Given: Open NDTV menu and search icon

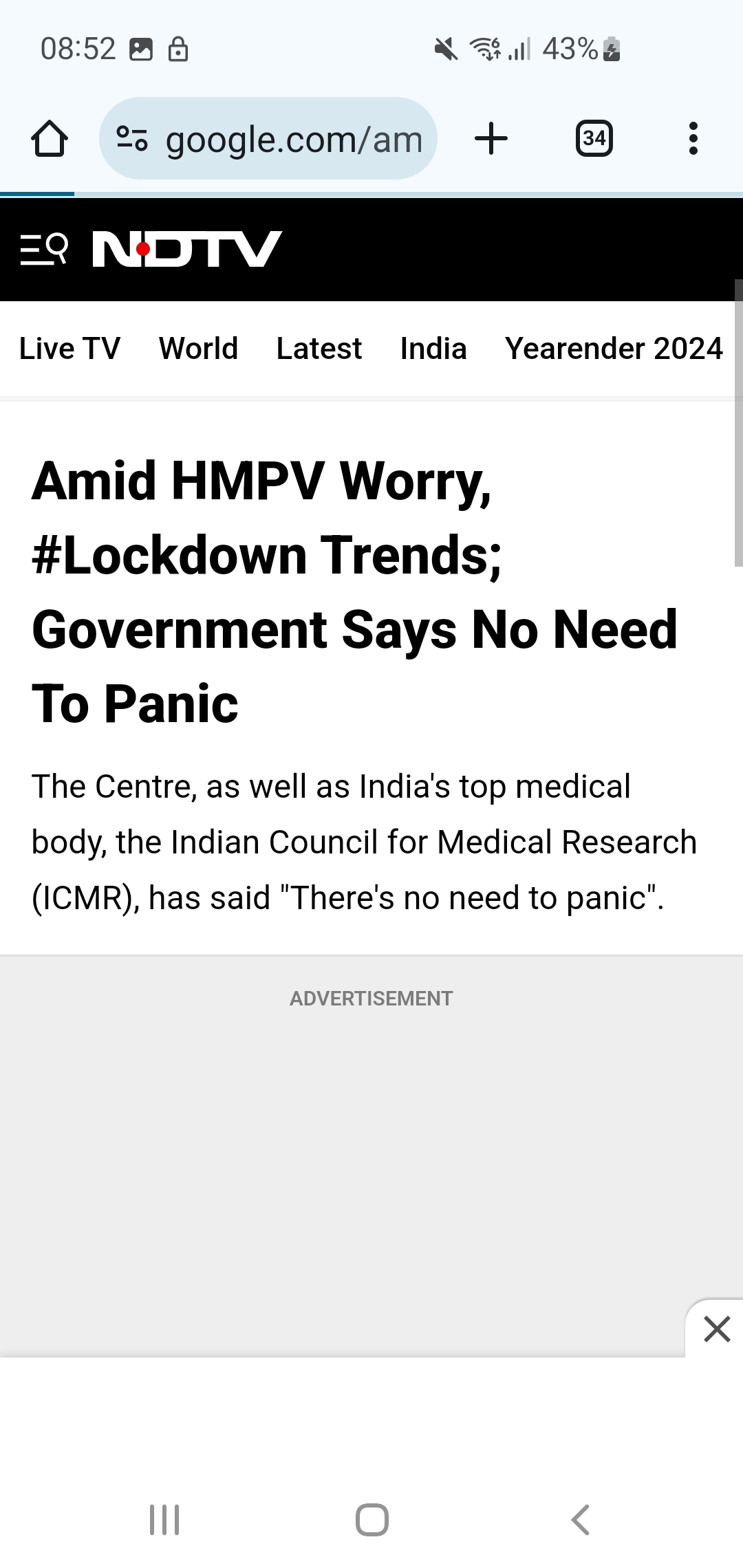Looking at the screenshot, I should pyautogui.click(x=44, y=249).
